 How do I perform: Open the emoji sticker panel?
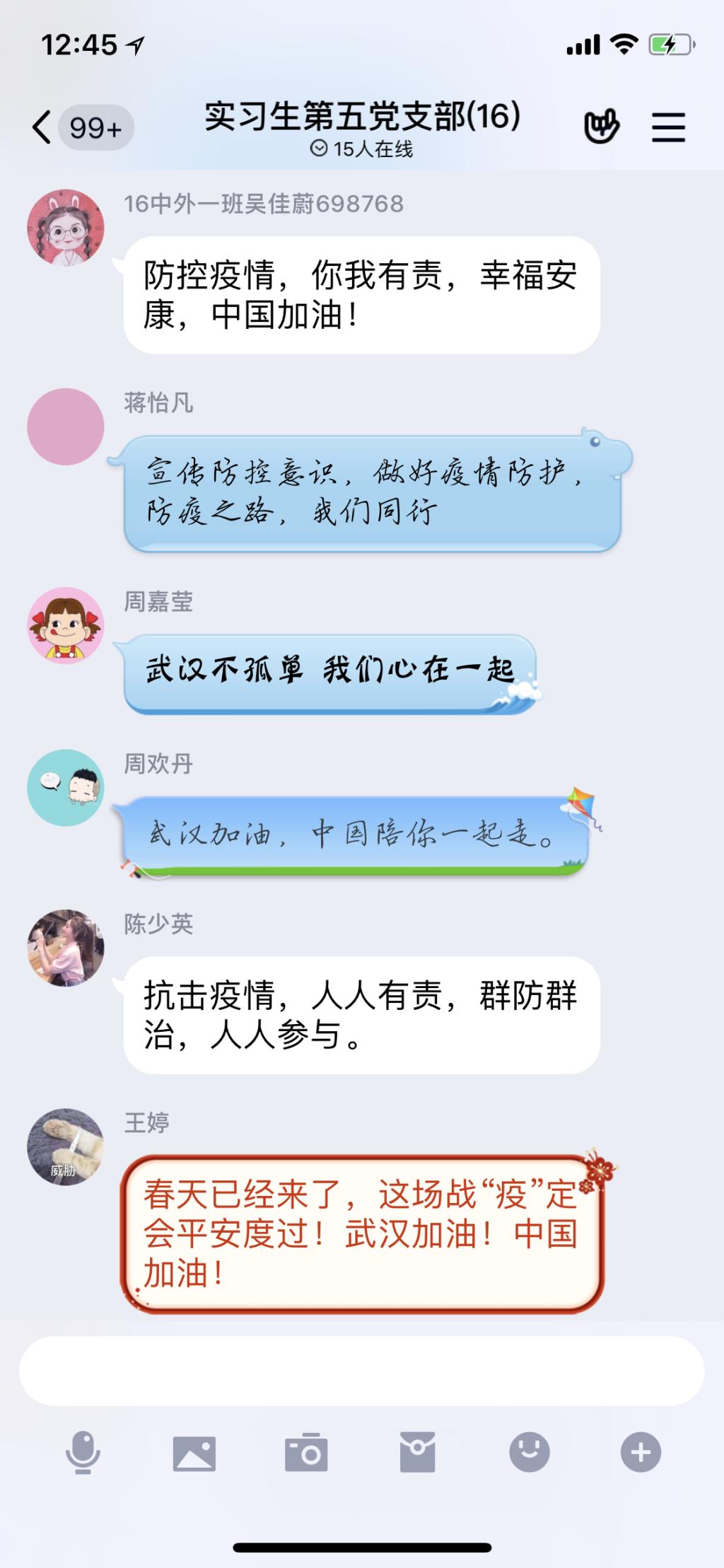[x=530, y=1452]
